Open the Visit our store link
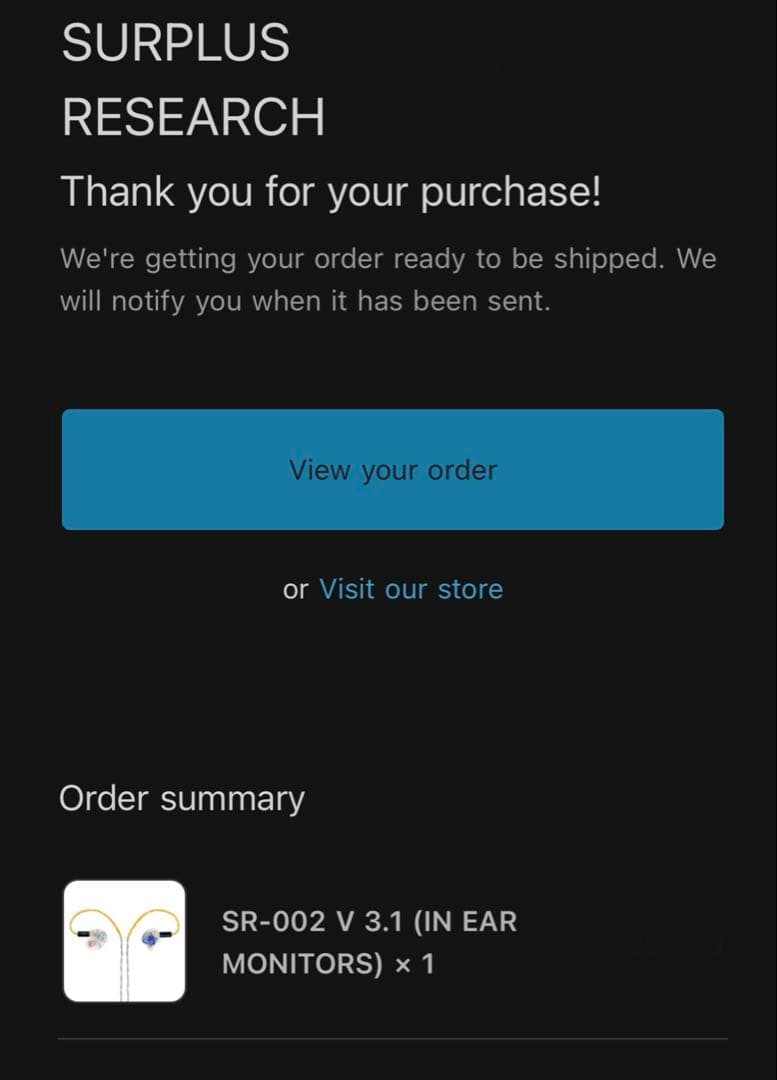 click(x=411, y=589)
